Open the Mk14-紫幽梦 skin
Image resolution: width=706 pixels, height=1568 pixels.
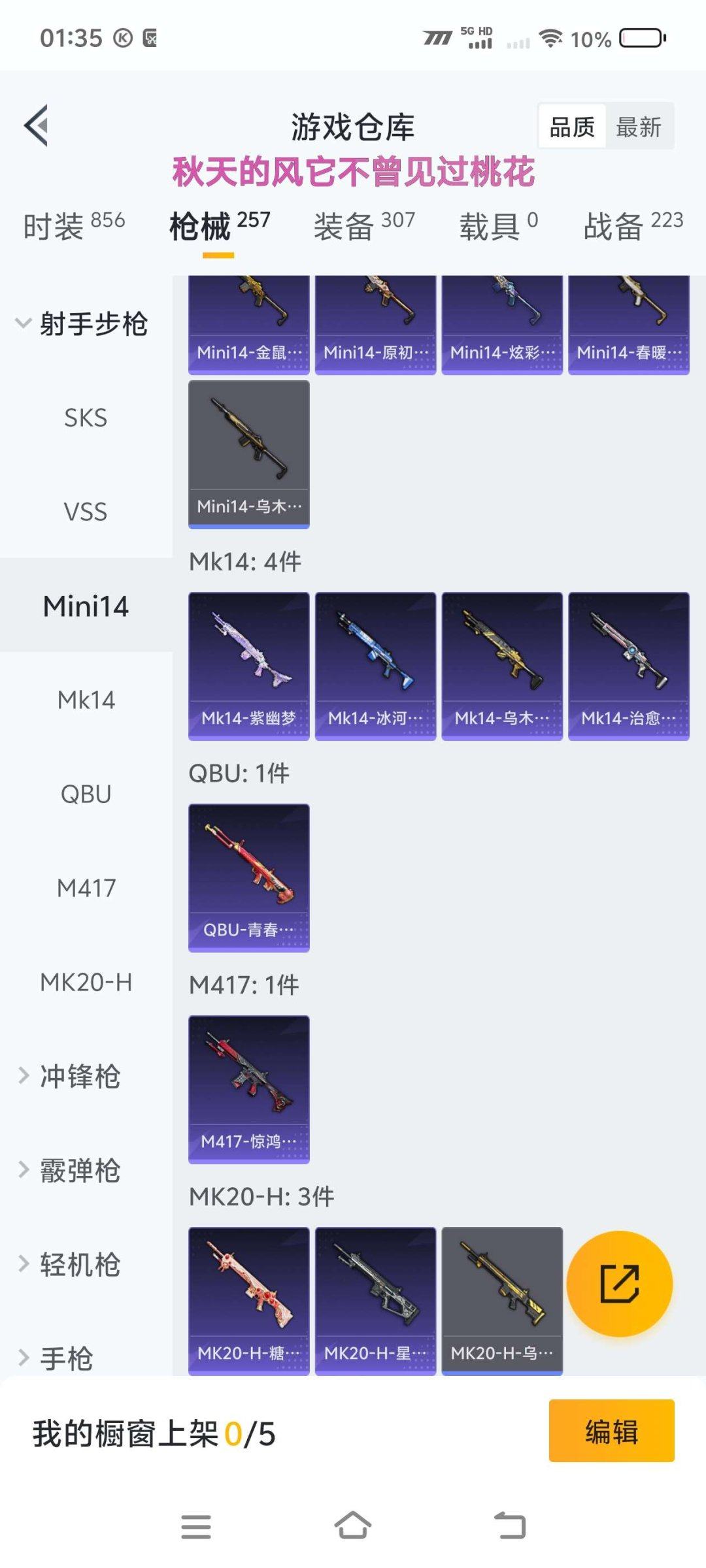pos(248,666)
